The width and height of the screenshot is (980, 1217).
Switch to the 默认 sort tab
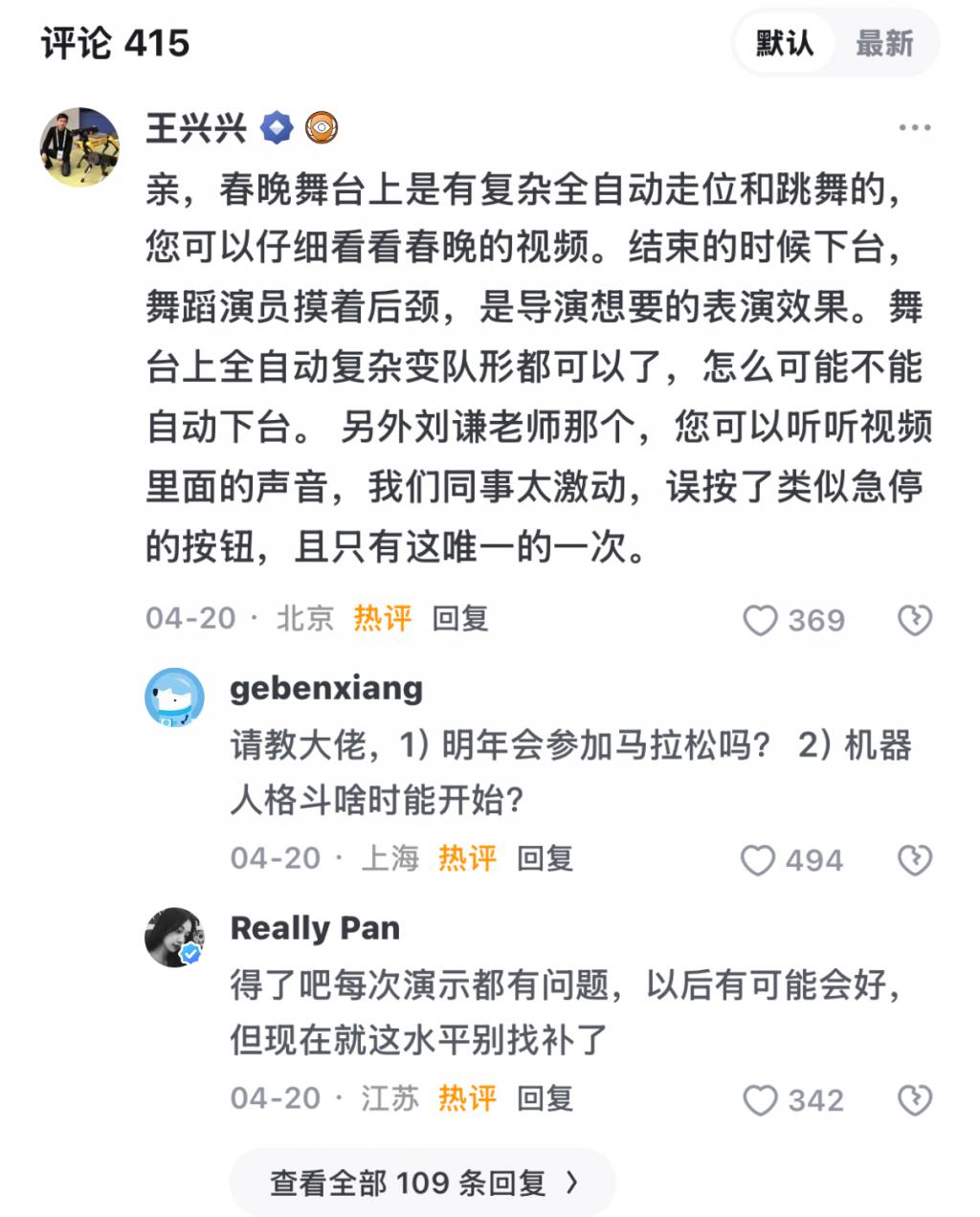[785, 43]
